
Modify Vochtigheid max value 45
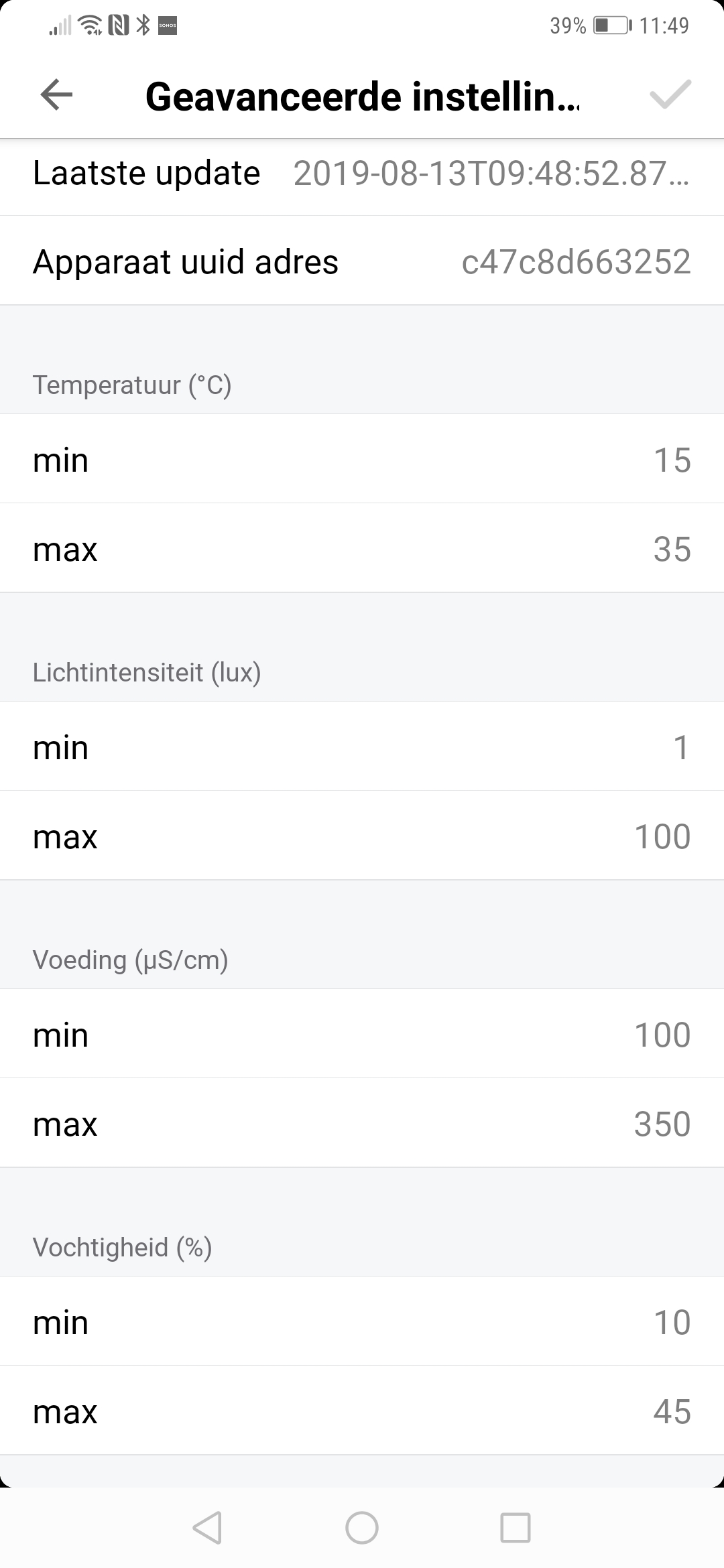(671, 1412)
